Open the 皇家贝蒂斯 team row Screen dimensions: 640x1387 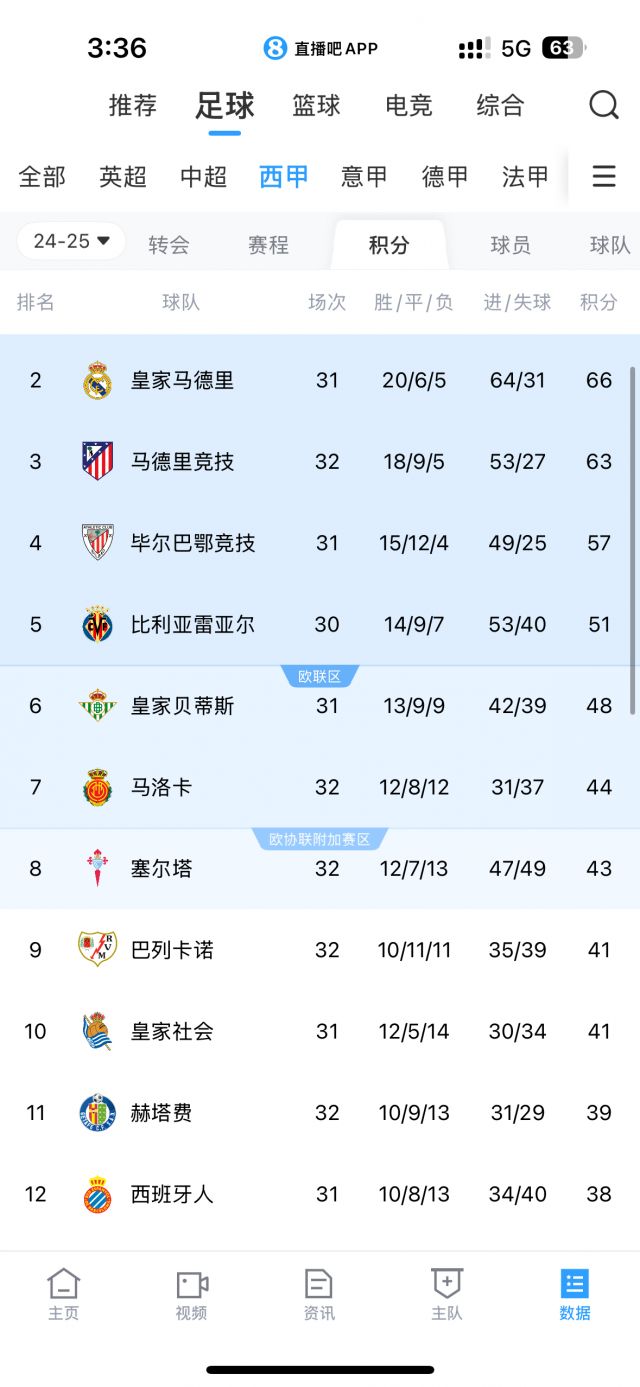(x=182, y=706)
